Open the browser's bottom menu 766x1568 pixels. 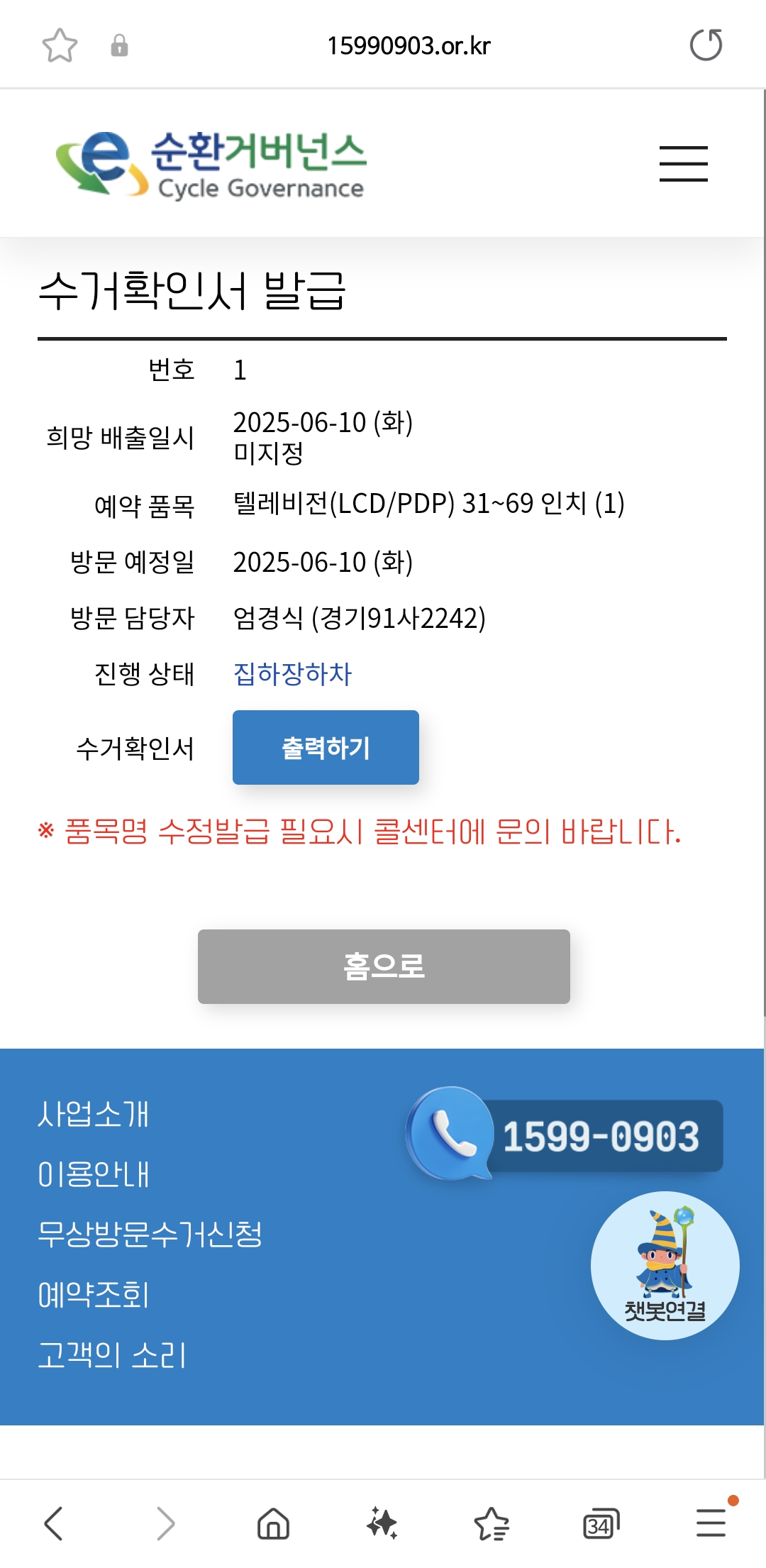tap(711, 1523)
